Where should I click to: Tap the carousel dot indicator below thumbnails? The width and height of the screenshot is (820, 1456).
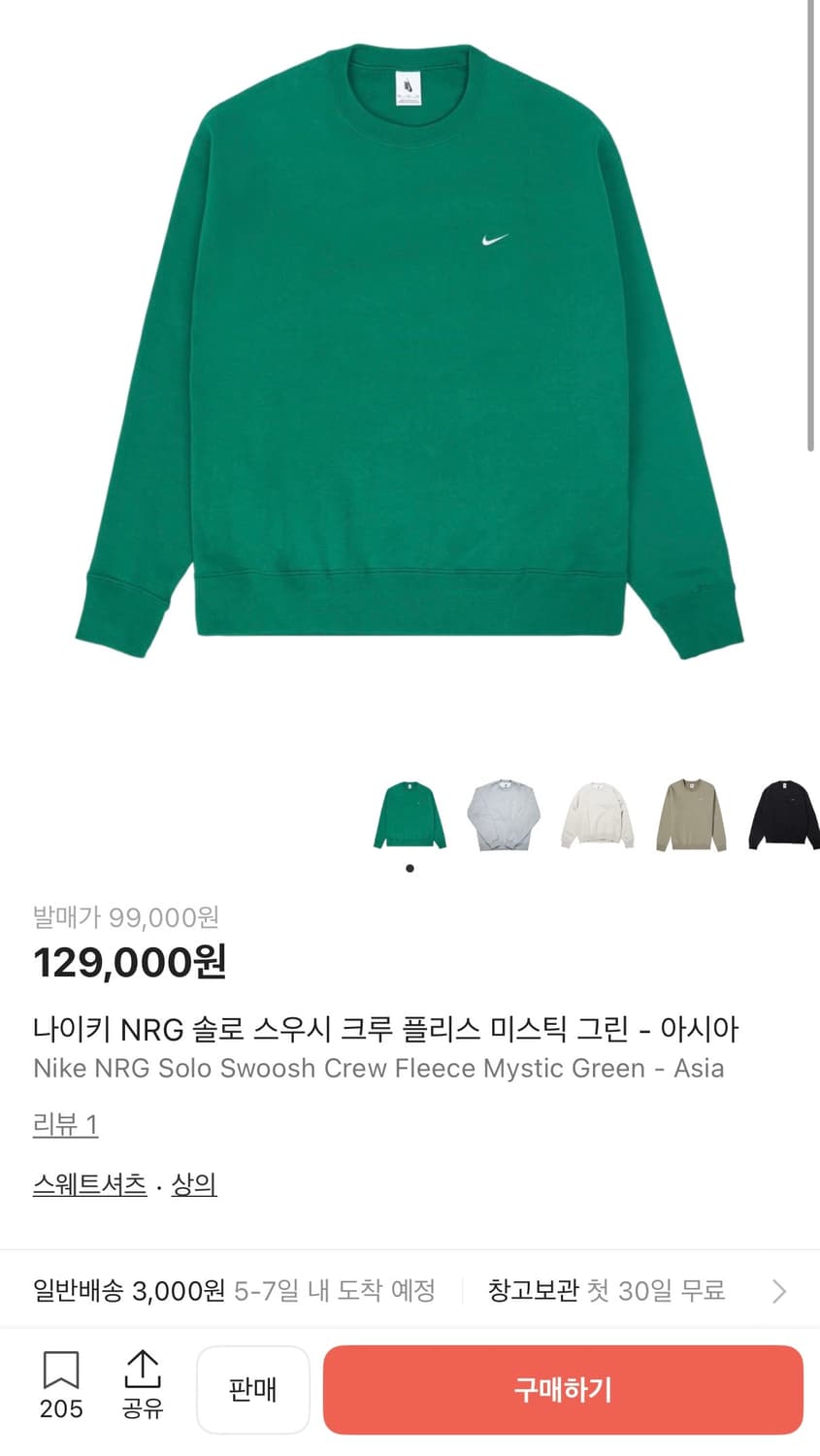point(410,868)
